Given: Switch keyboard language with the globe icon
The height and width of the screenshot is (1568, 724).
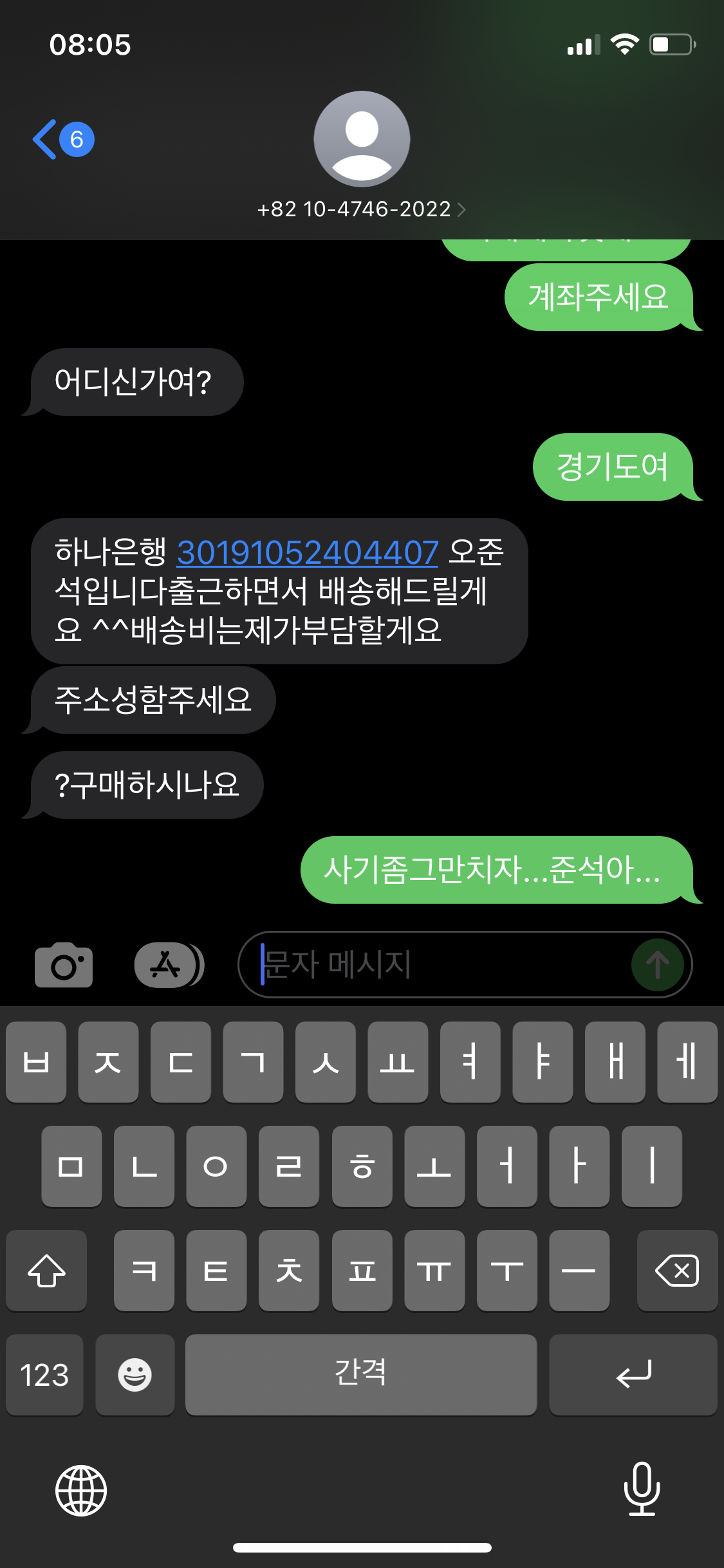Looking at the screenshot, I should coord(81,1490).
